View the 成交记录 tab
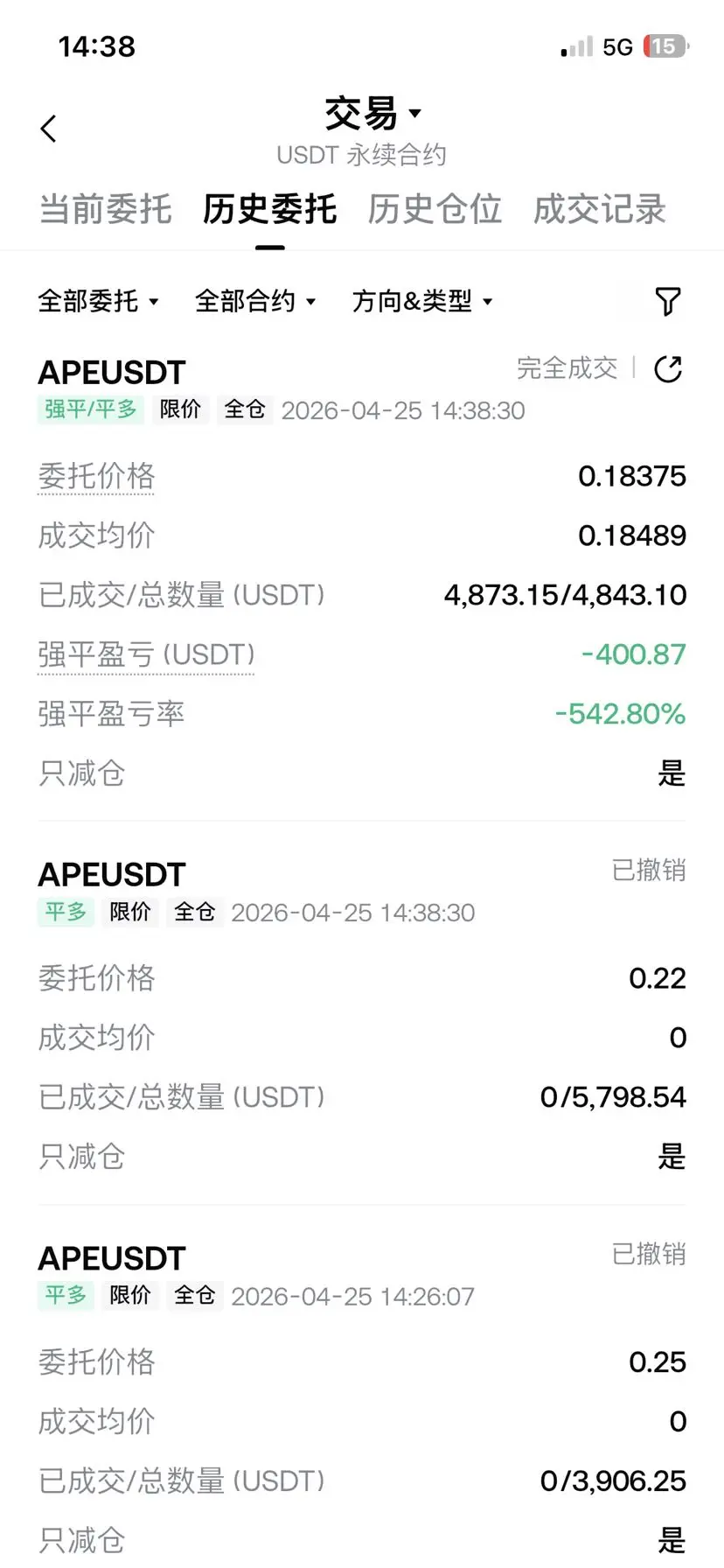This screenshot has width=724, height=1568. [x=600, y=210]
